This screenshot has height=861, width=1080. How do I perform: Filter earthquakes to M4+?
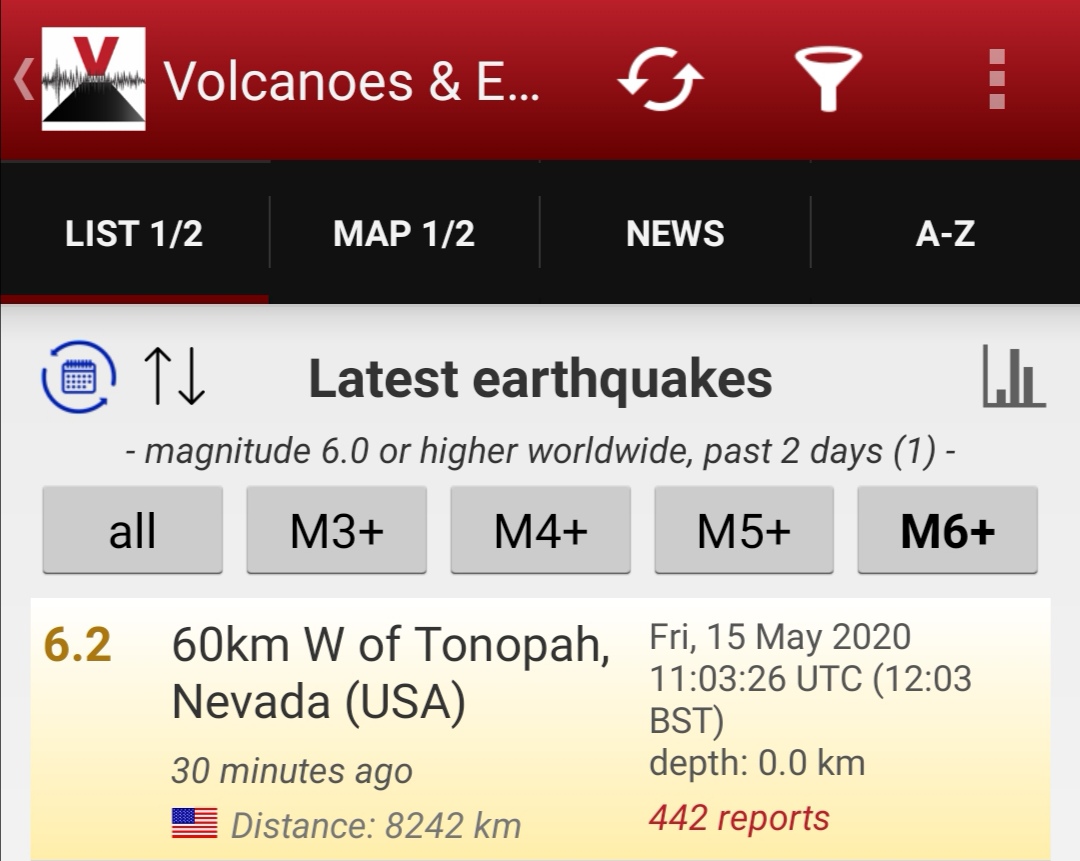[540, 531]
